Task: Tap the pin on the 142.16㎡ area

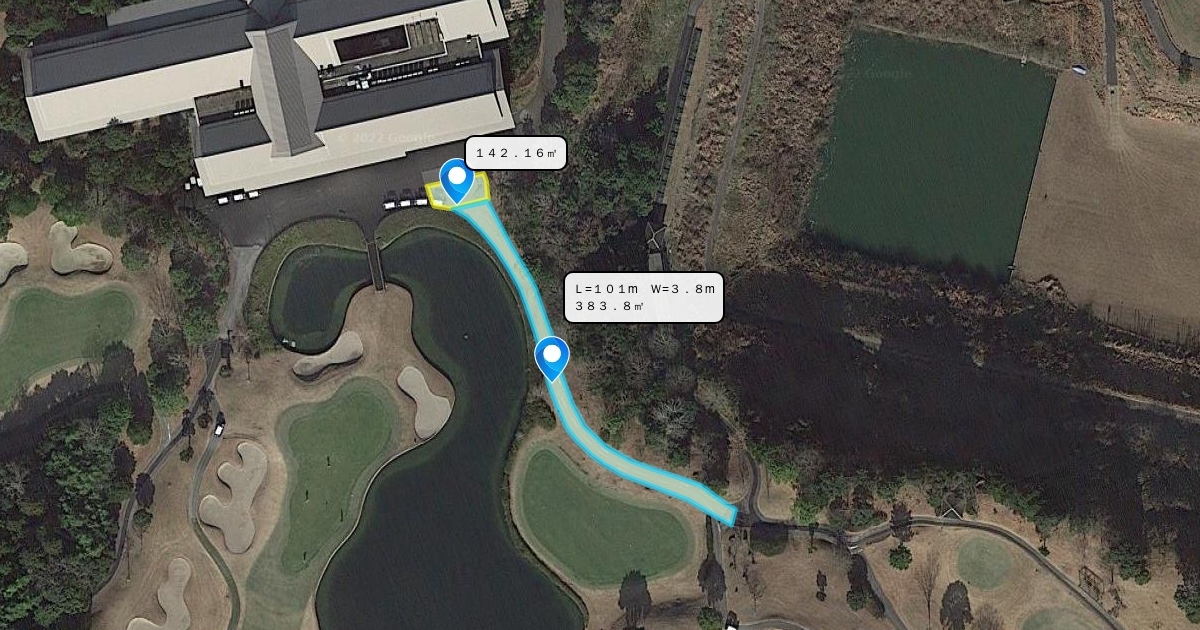Action: click(458, 179)
